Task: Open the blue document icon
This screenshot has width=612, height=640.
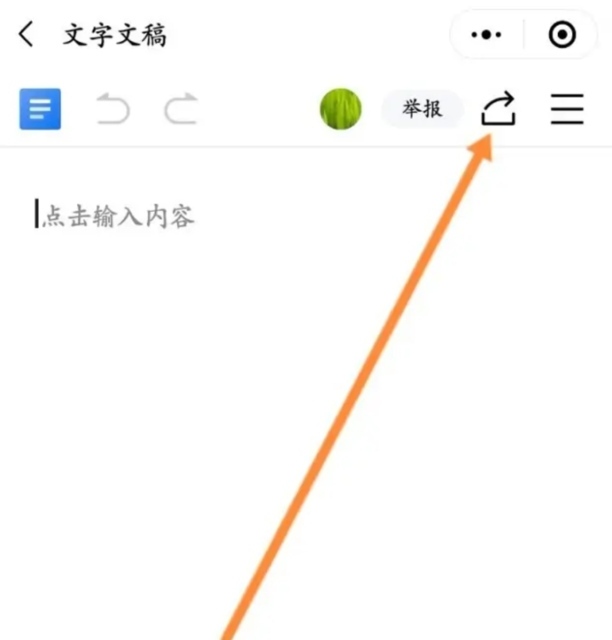Action: 40,109
